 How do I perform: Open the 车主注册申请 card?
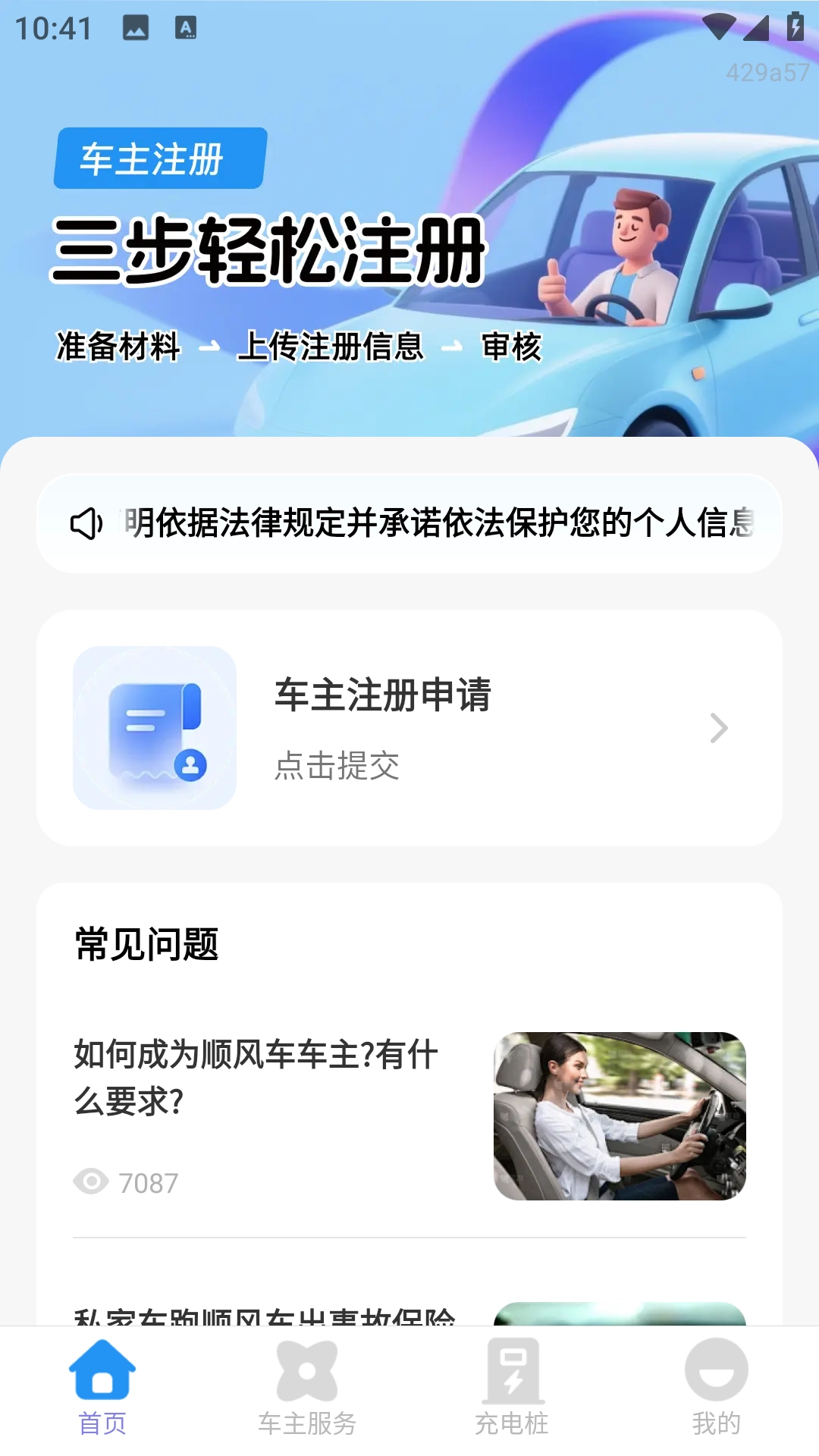[409, 728]
